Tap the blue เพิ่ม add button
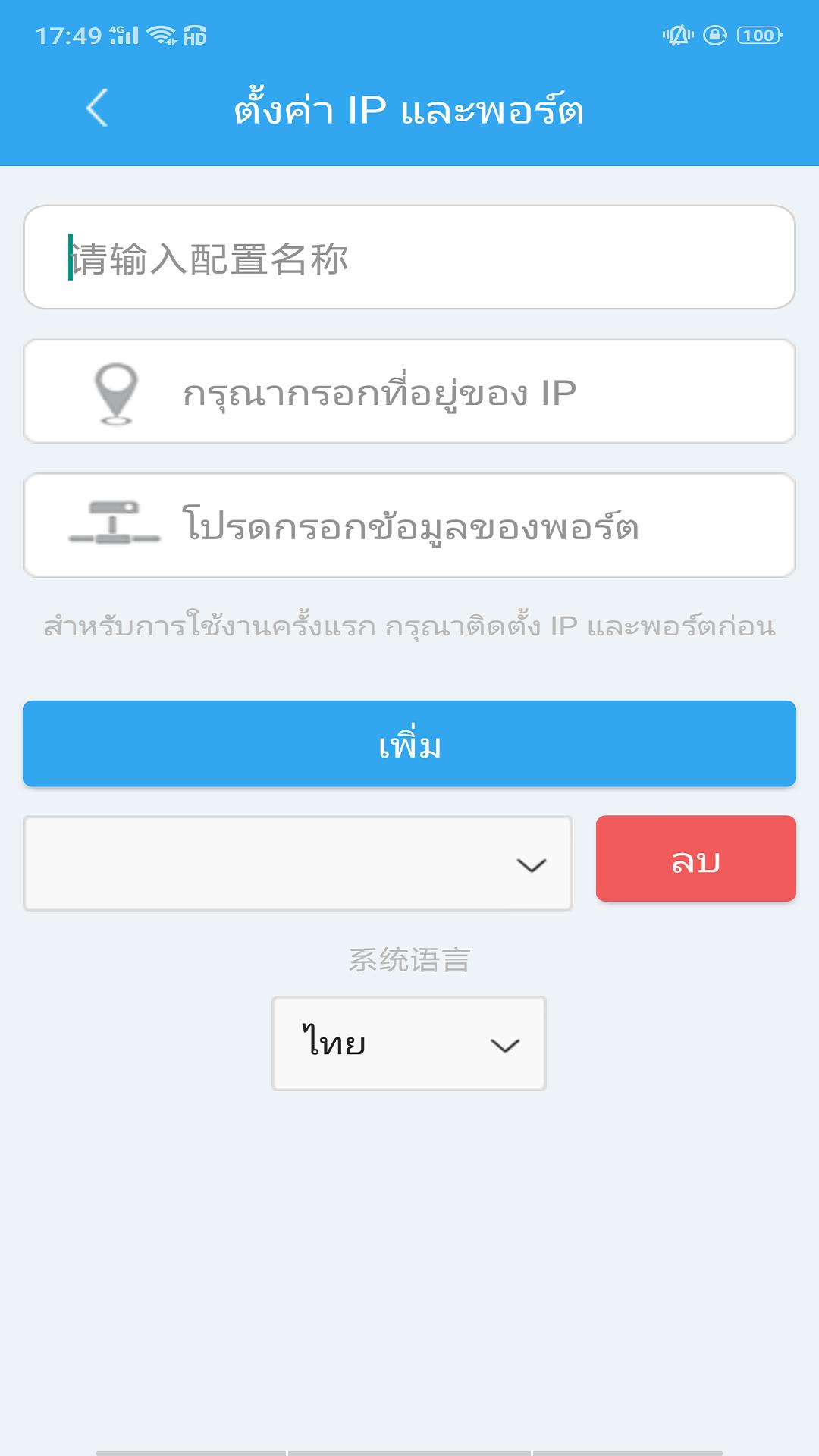 tap(409, 744)
